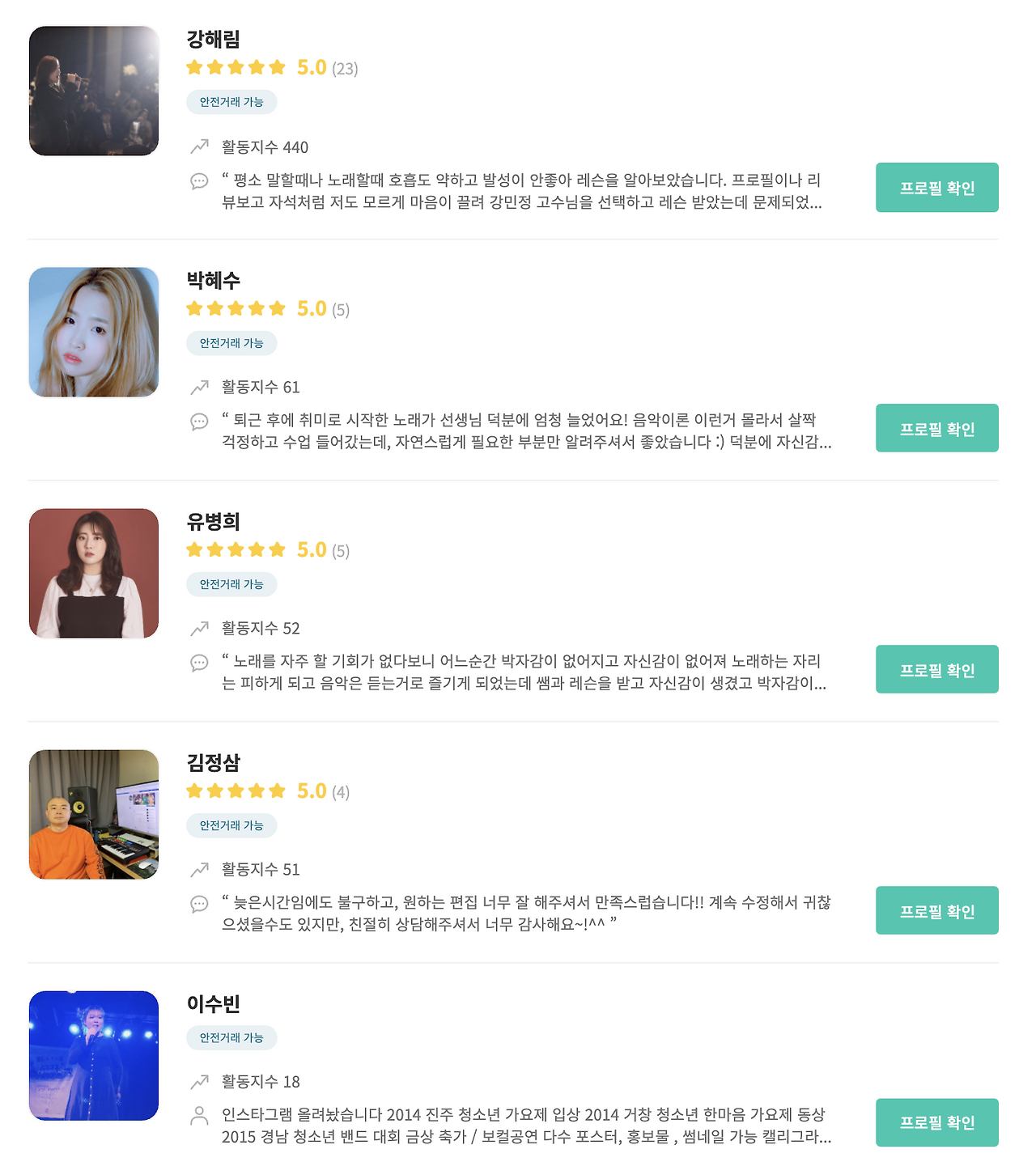Toggle the 안전거래 가능 badge for 이수빈
The height and width of the screenshot is (1166, 1036).
[231, 1038]
